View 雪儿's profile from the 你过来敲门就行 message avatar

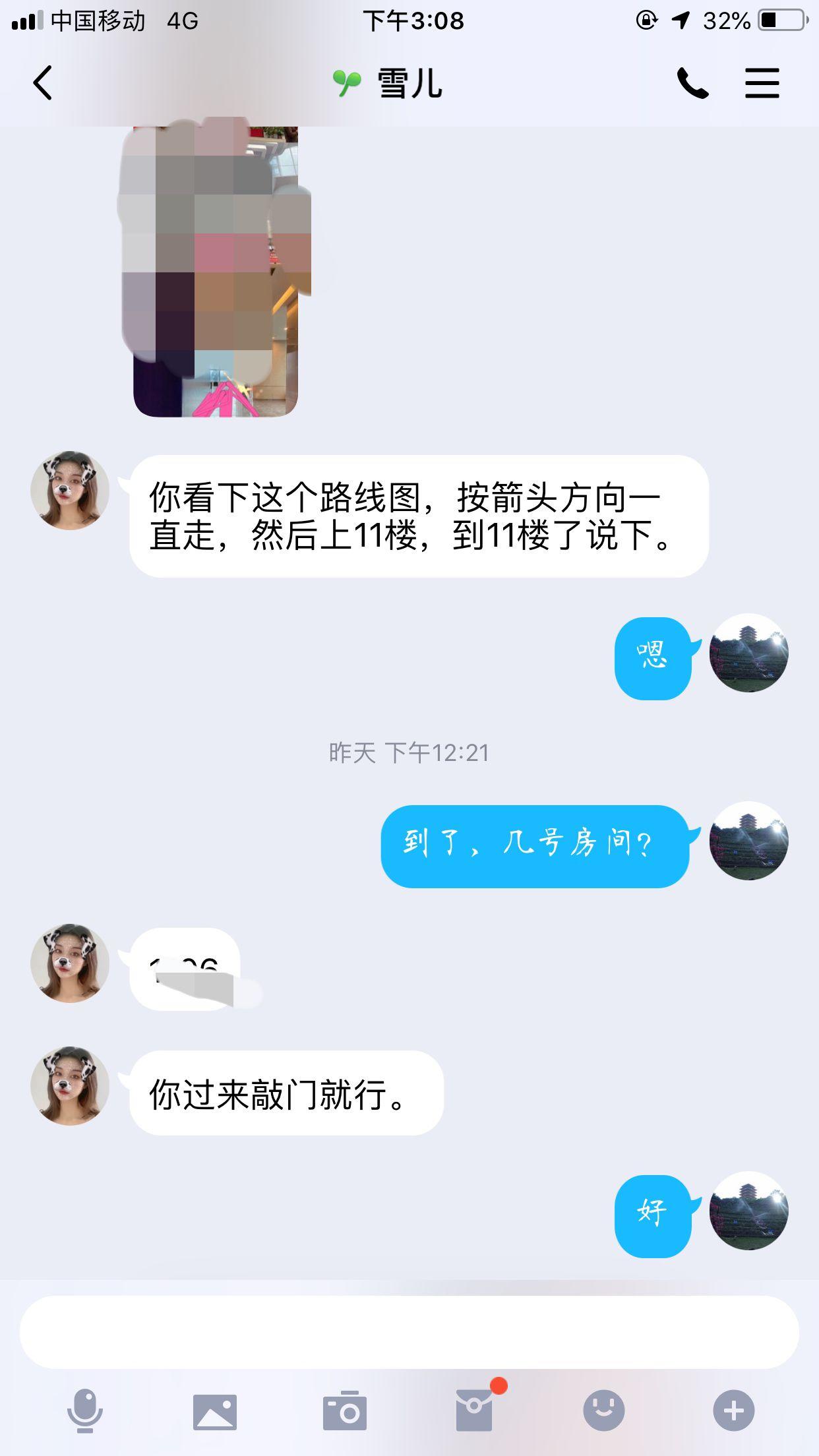click(70, 1085)
